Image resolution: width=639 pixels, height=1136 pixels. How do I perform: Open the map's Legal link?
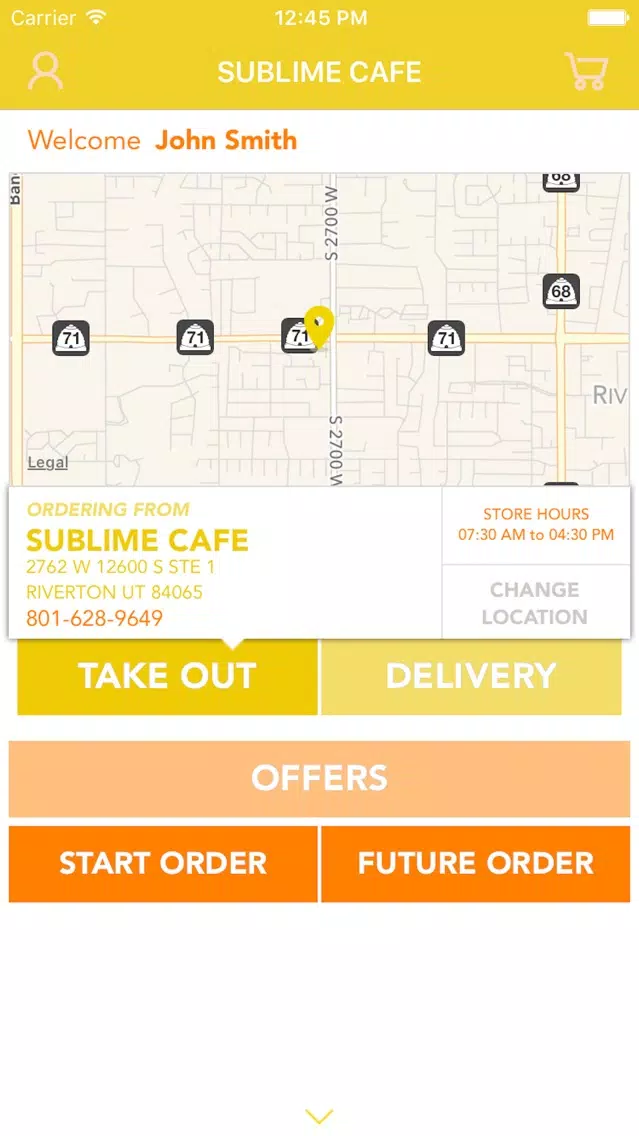(x=48, y=463)
